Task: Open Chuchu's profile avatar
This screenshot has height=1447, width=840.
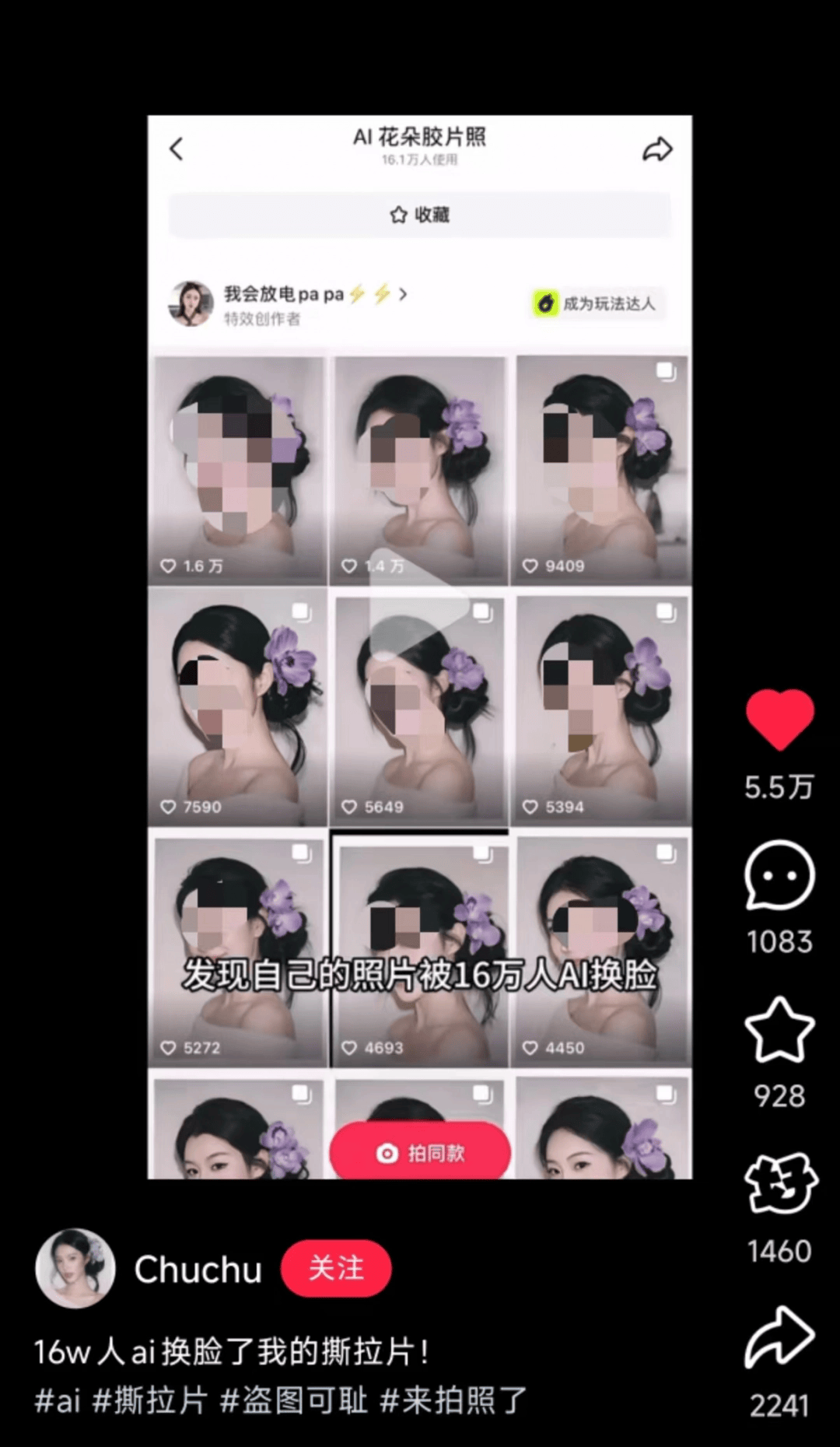Action: [x=74, y=1268]
